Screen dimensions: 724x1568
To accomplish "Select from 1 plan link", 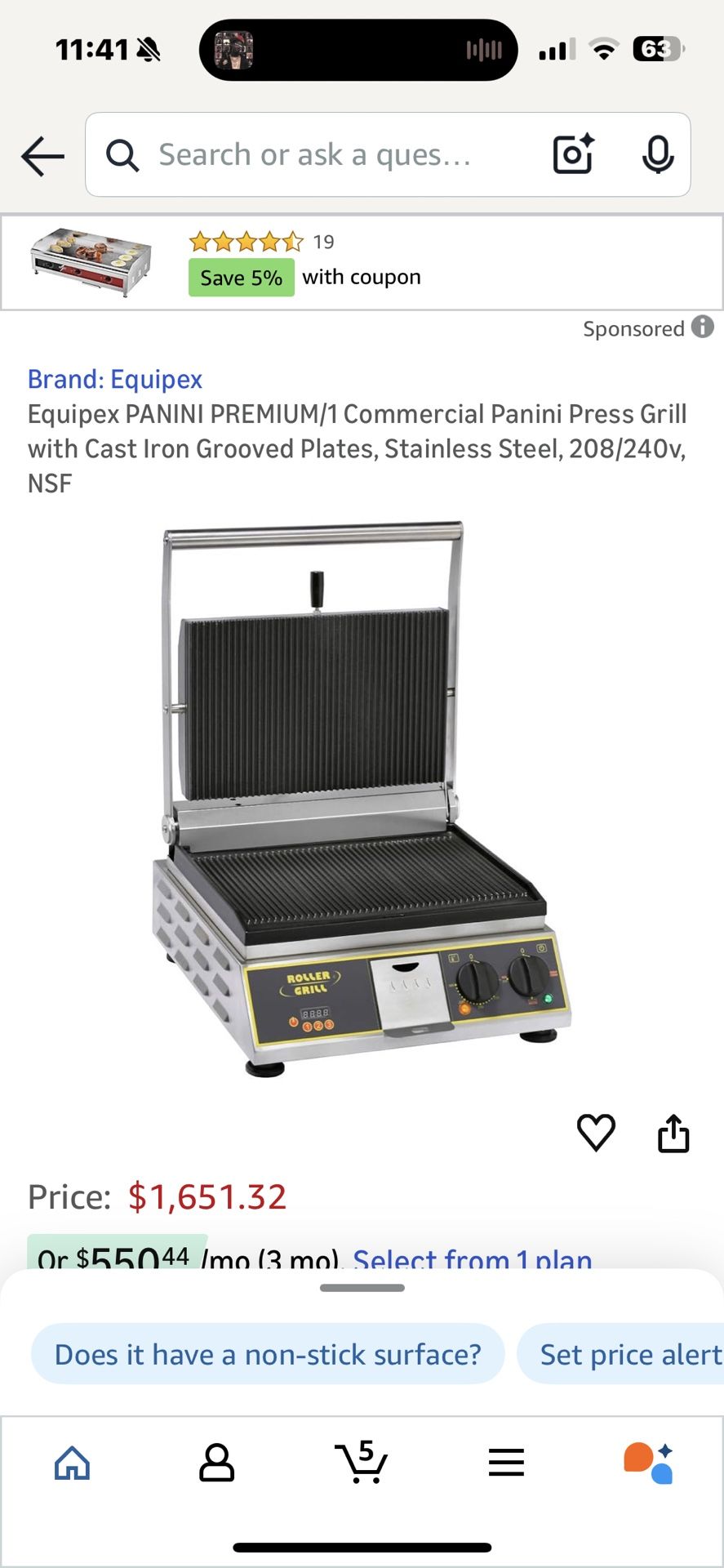I will point(473,1258).
